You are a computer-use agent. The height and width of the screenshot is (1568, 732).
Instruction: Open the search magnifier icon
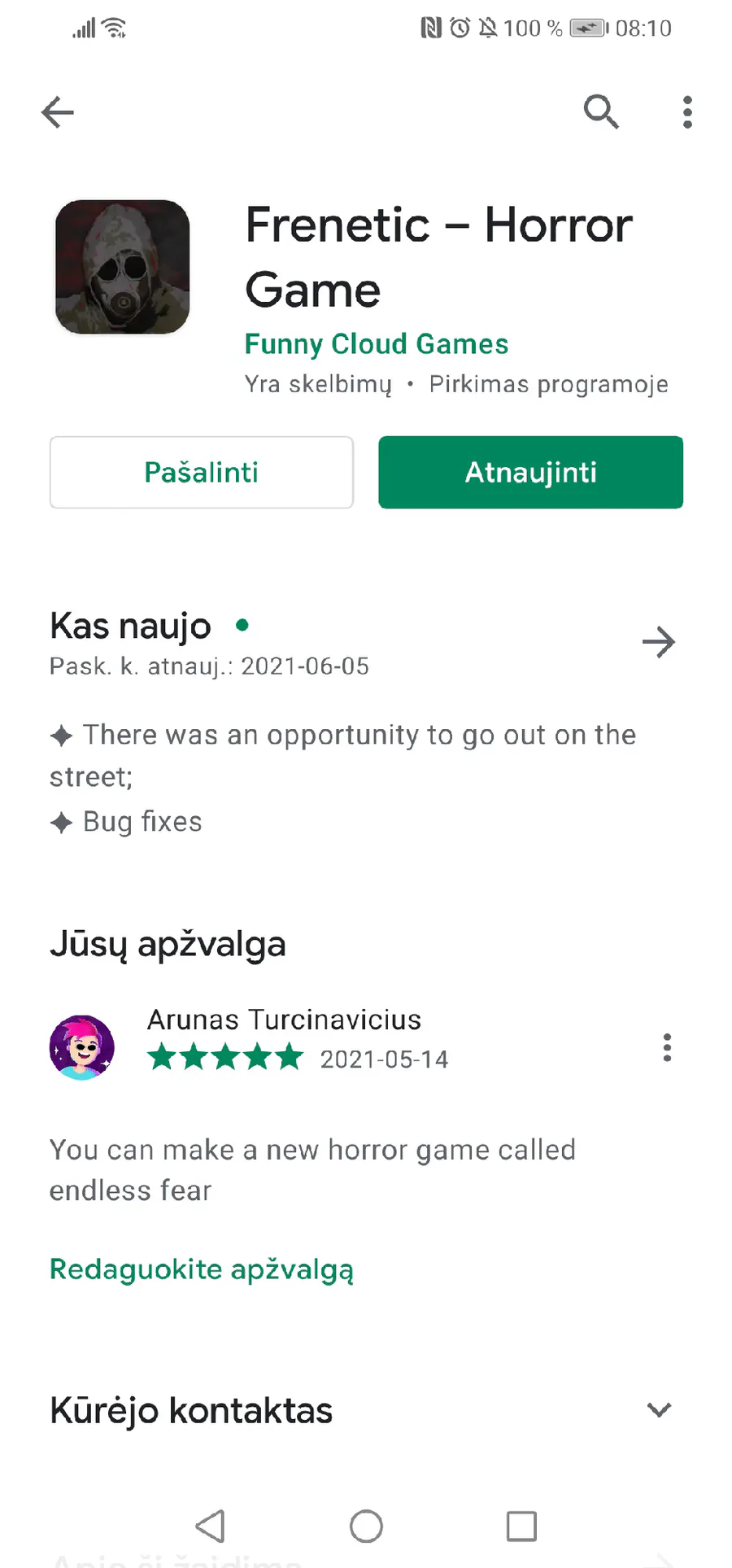click(x=601, y=111)
